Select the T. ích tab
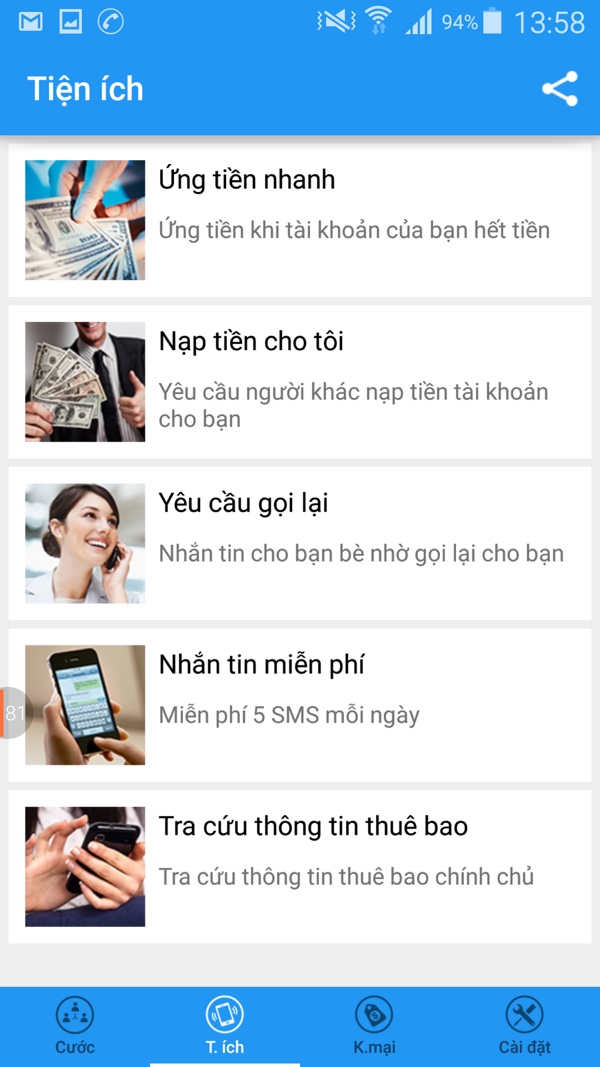The width and height of the screenshot is (600, 1067). (x=224, y=1026)
